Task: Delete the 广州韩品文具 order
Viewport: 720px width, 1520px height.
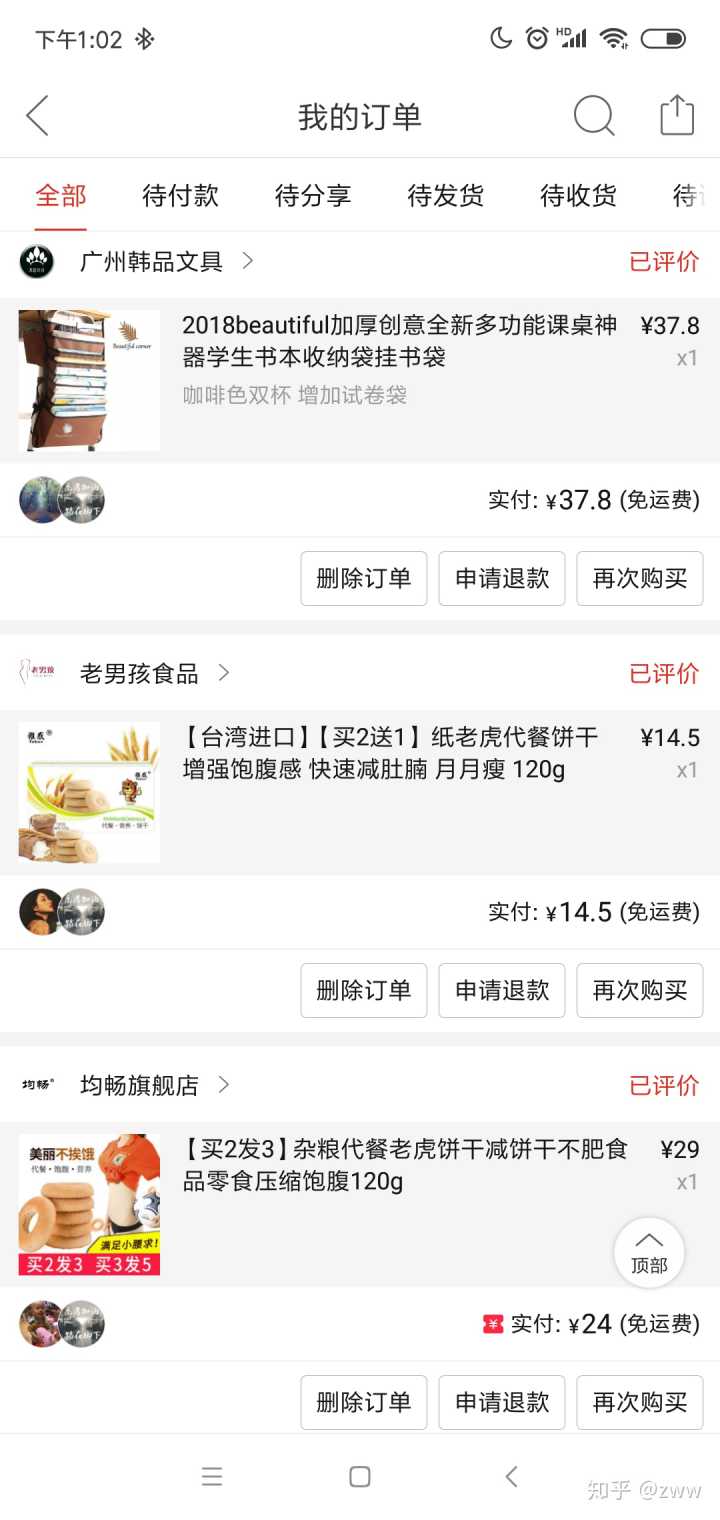Action: [x=364, y=578]
